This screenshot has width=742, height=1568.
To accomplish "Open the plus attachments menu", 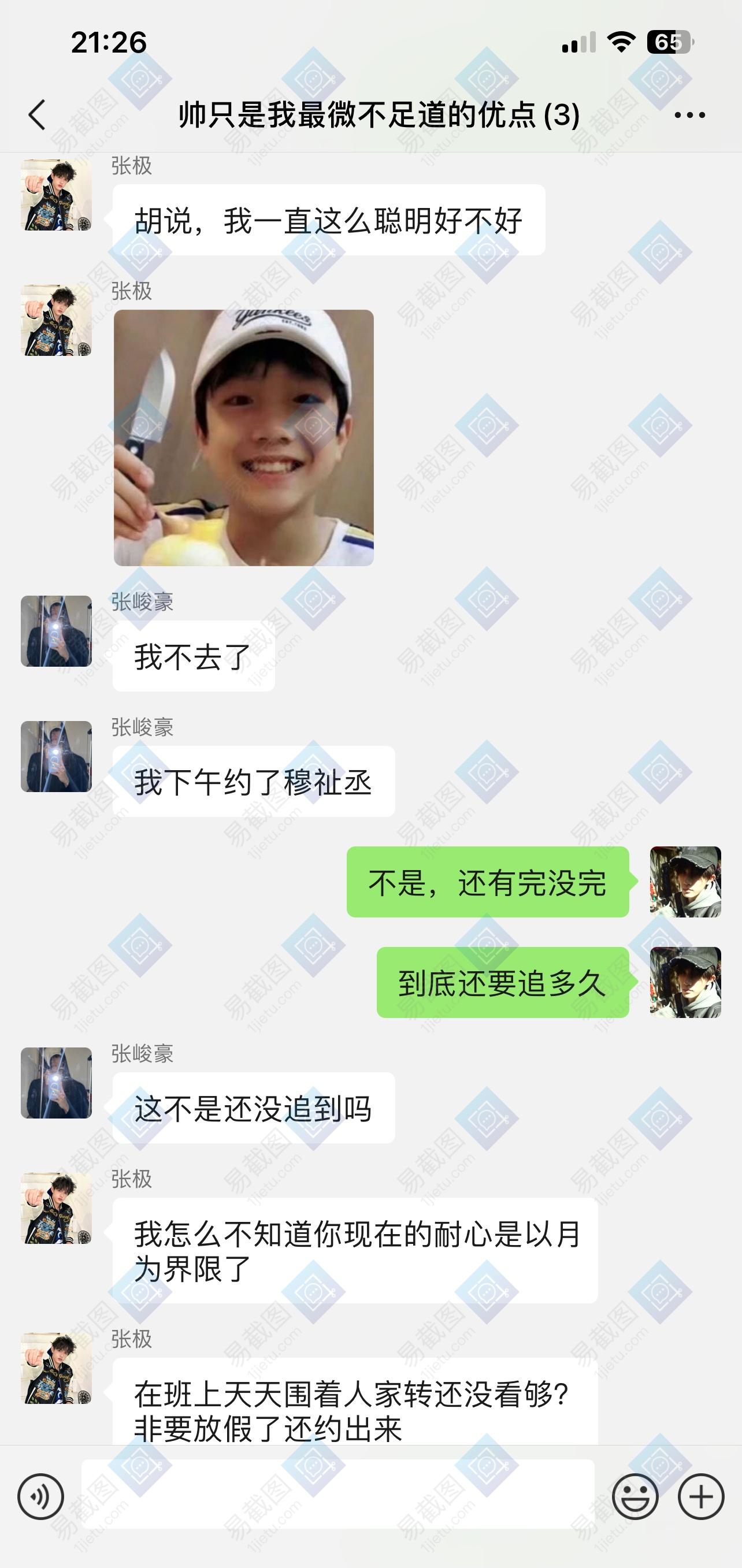I will pos(700,1496).
